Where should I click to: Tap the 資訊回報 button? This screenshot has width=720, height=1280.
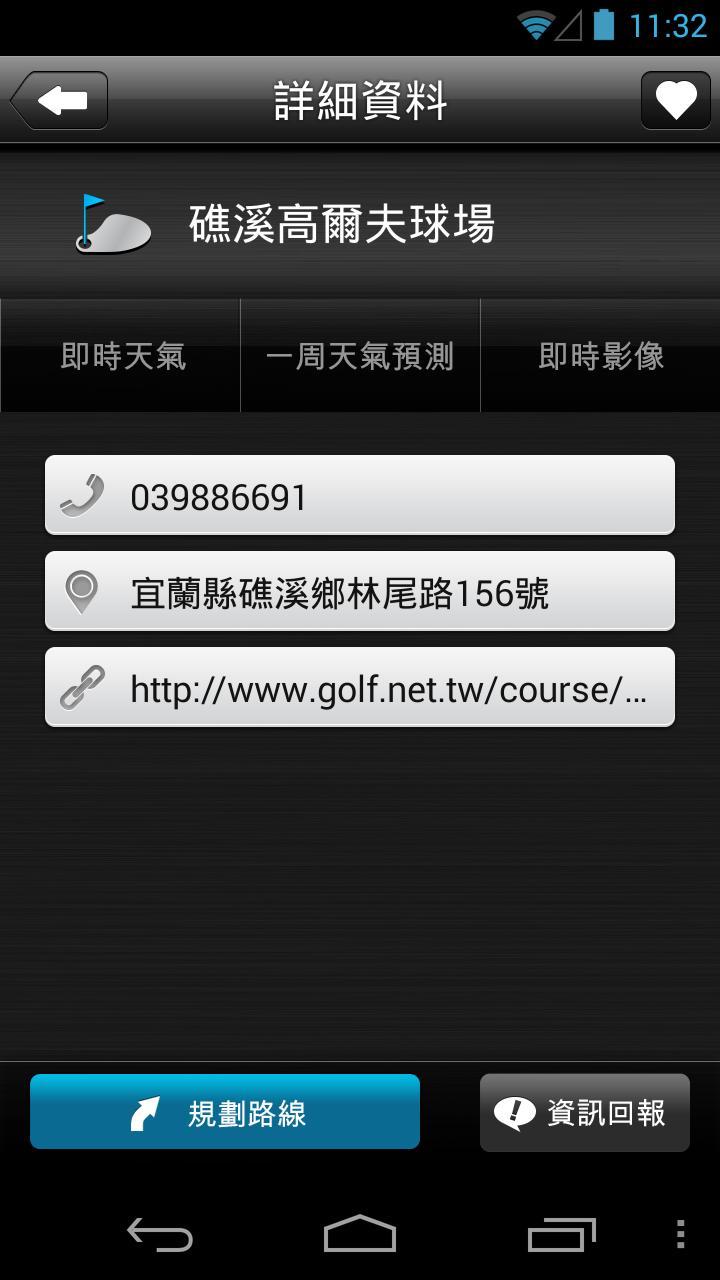click(585, 1112)
